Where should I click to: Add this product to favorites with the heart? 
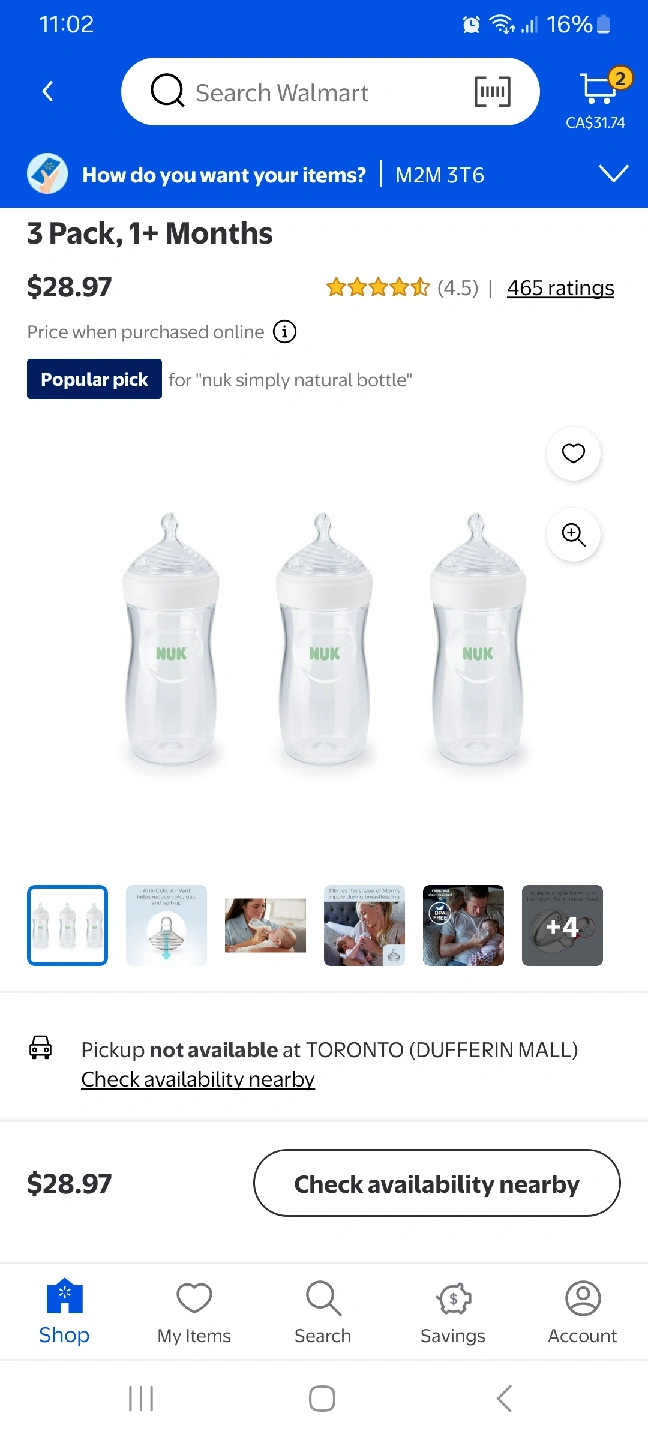coord(573,454)
